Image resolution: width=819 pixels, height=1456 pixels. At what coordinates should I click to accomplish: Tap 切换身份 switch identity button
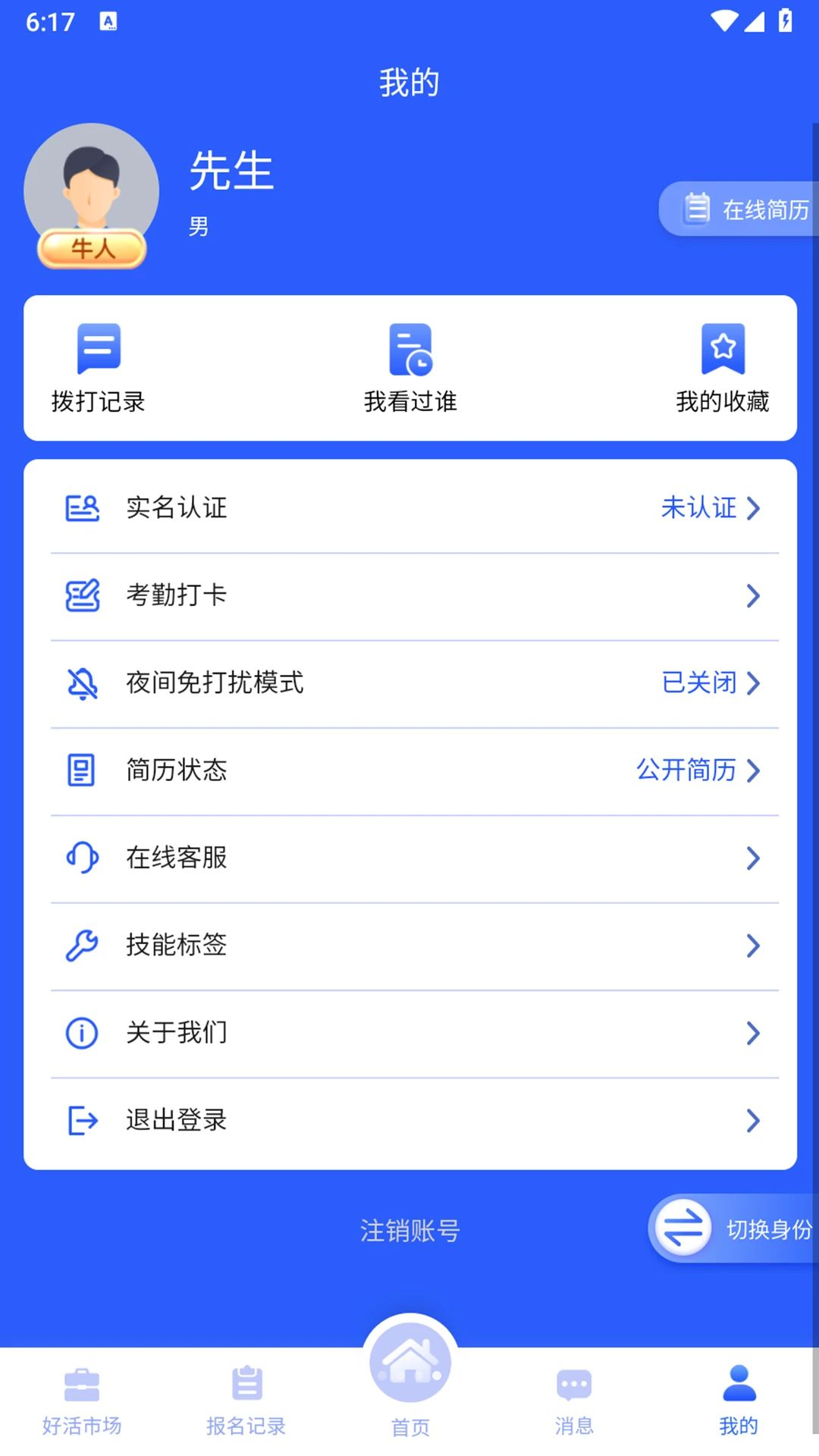tap(733, 1228)
